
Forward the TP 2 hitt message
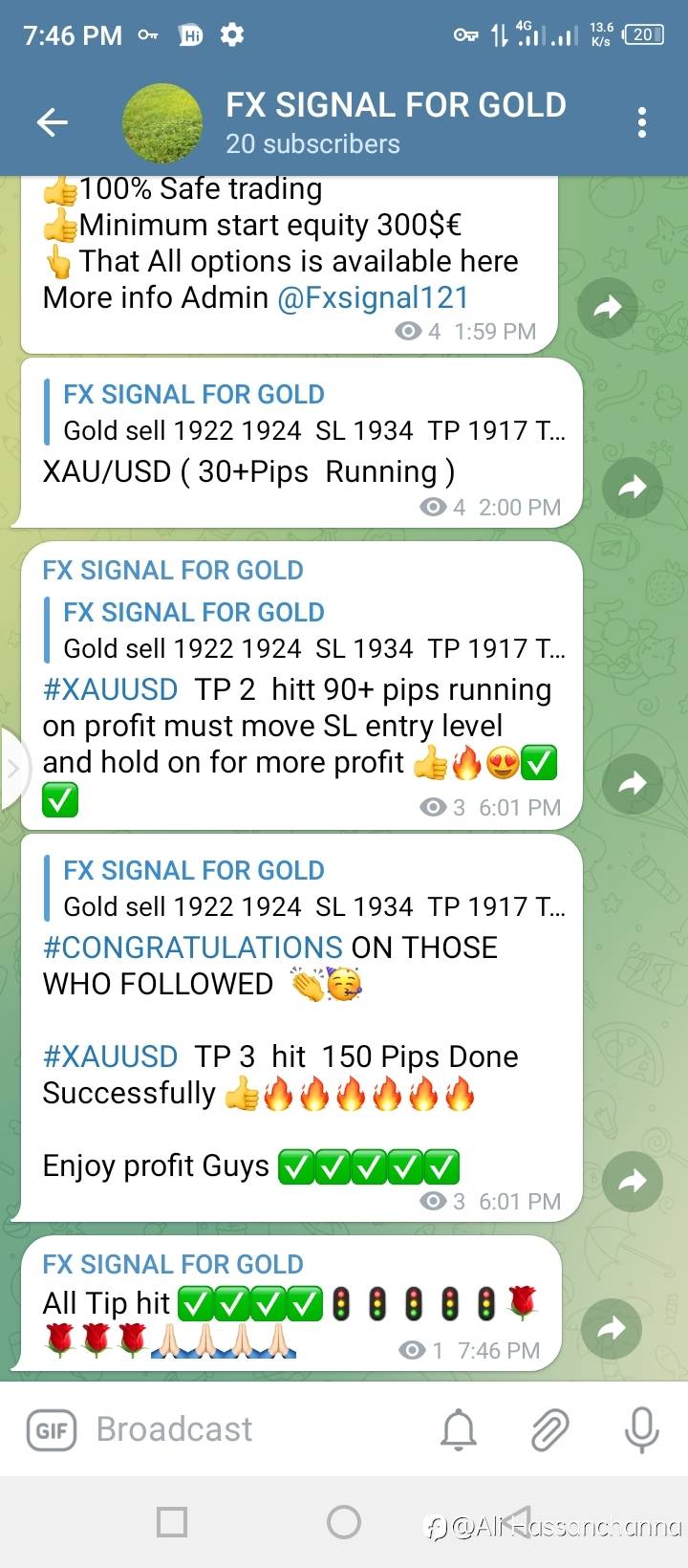632,784
